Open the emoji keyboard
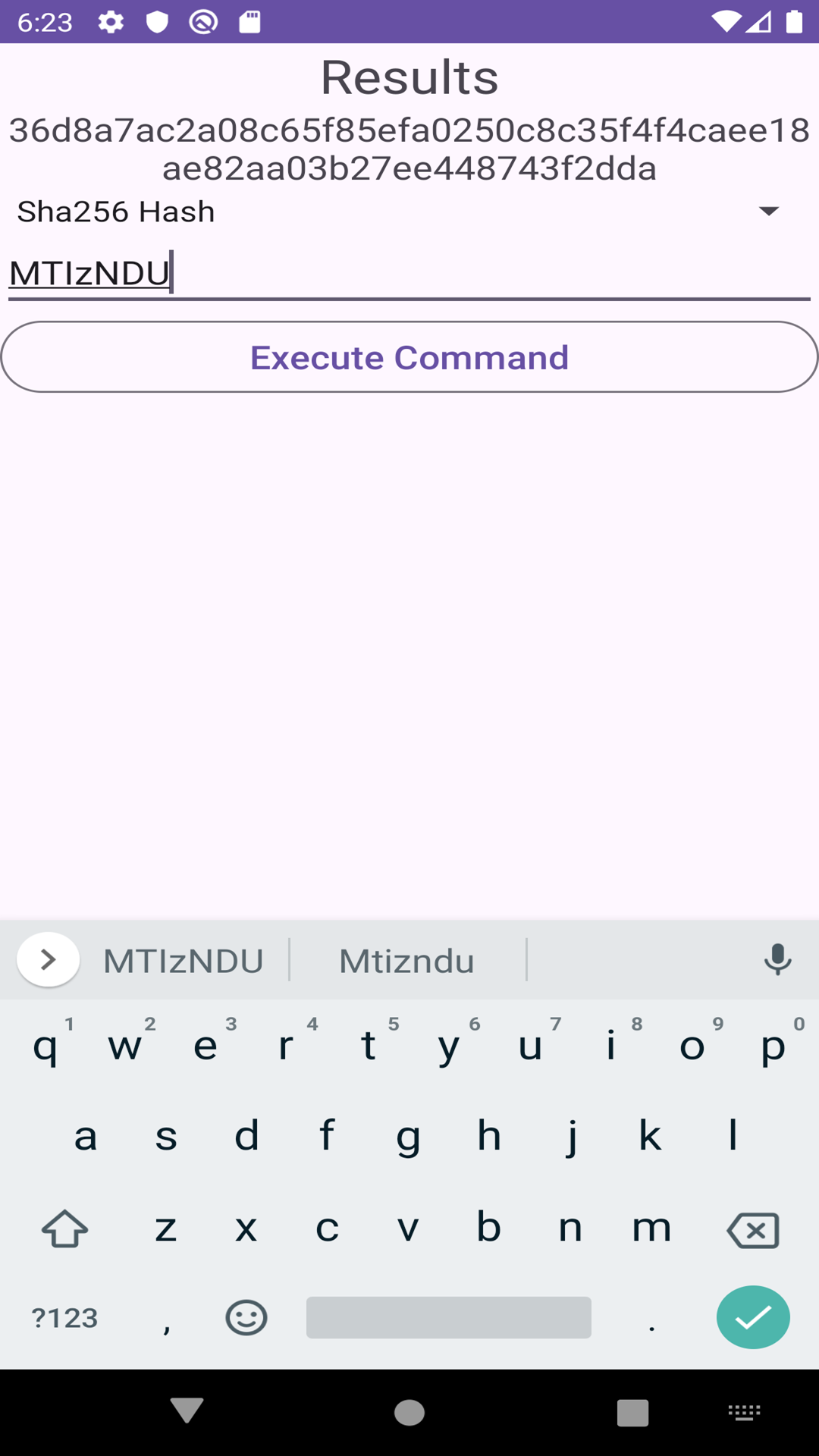The image size is (819, 1456). tap(246, 1318)
